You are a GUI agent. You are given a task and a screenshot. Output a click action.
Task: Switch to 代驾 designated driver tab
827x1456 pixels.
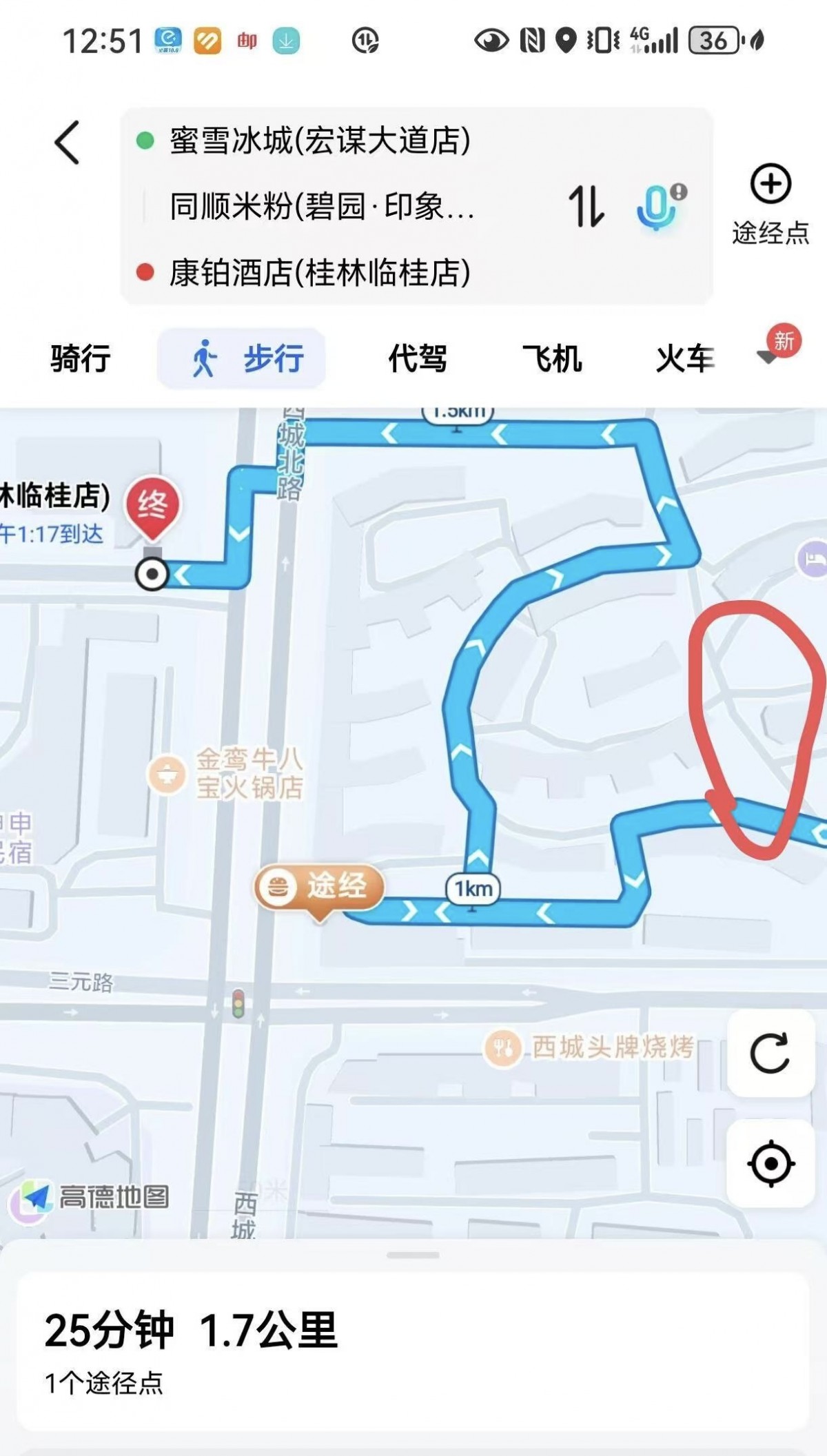click(x=418, y=359)
